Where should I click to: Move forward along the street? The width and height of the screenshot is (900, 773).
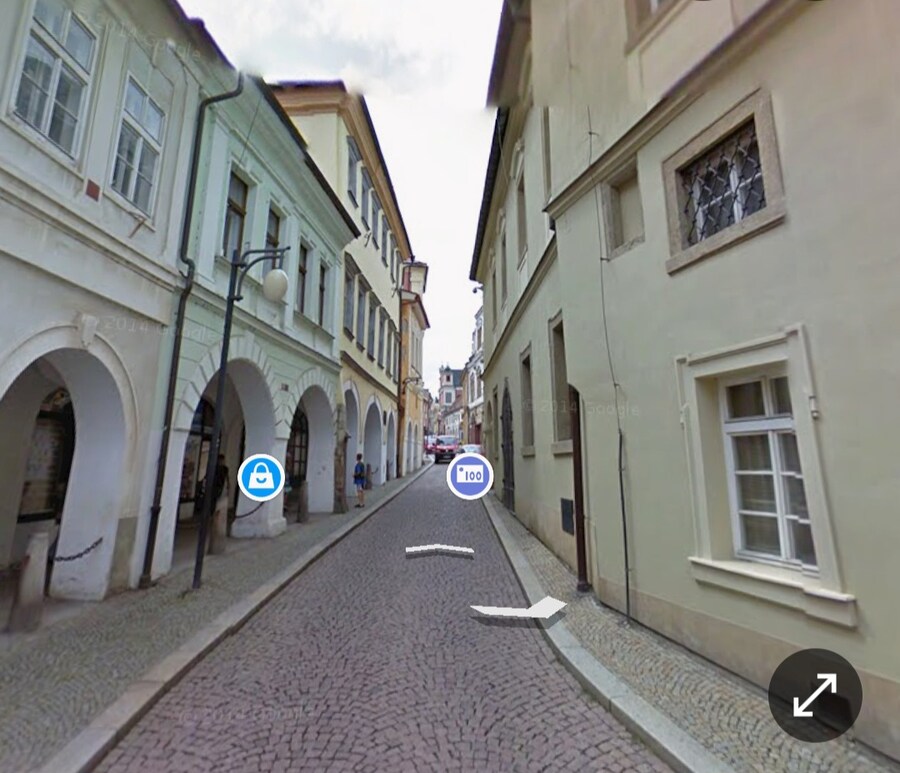tap(439, 550)
